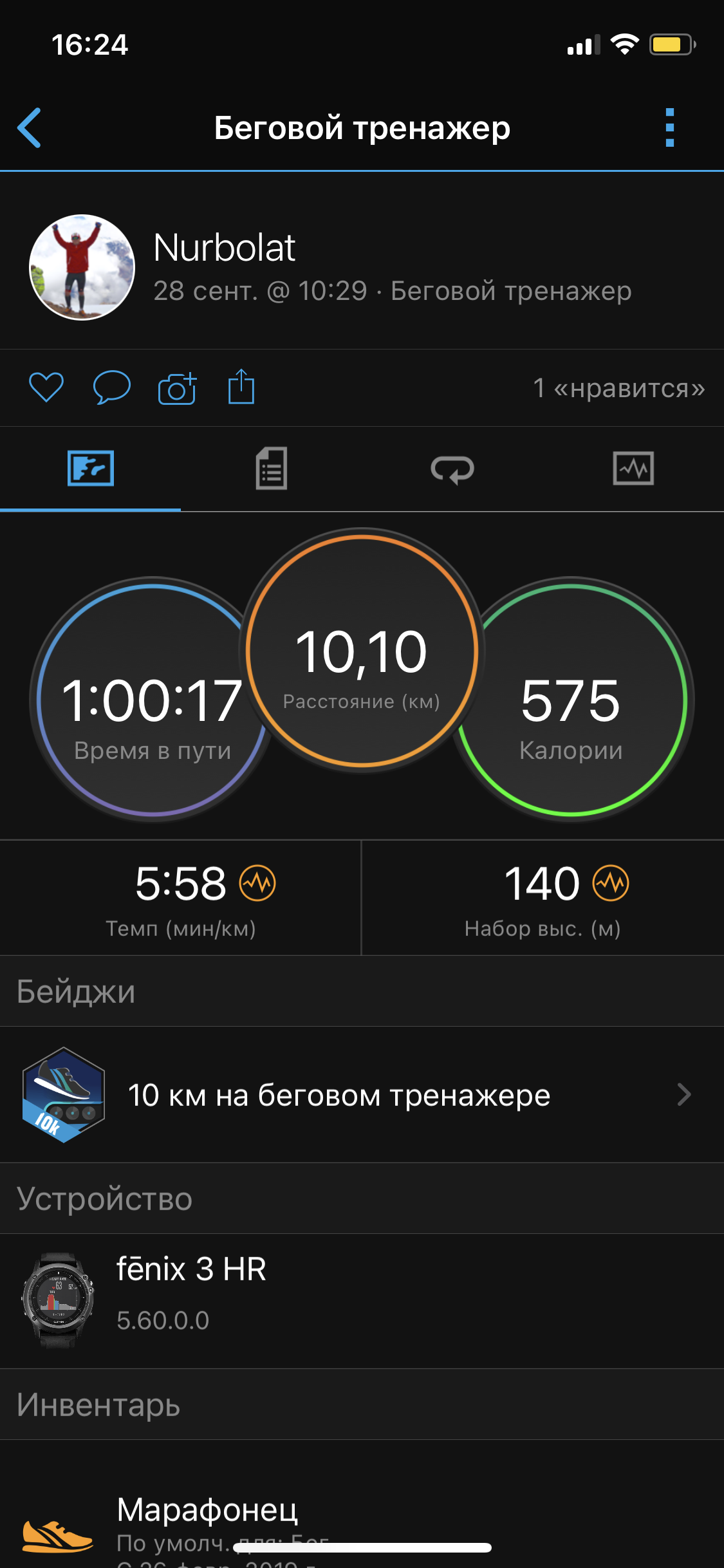Image resolution: width=724 pixels, height=1568 pixels.
Task: Go back from Беговой тренажер screen
Action: coord(30,127)
